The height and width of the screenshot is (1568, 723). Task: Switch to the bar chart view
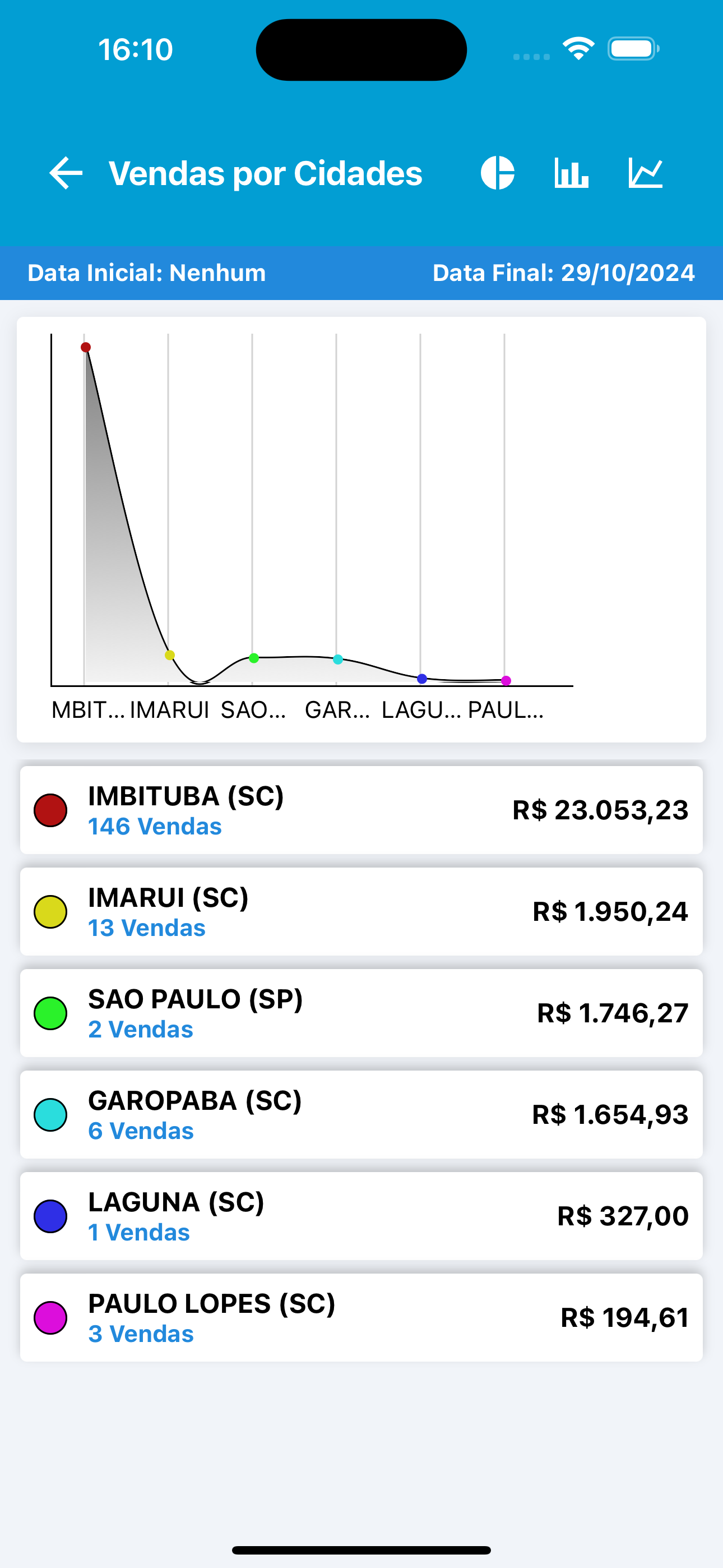coord(571,173)
